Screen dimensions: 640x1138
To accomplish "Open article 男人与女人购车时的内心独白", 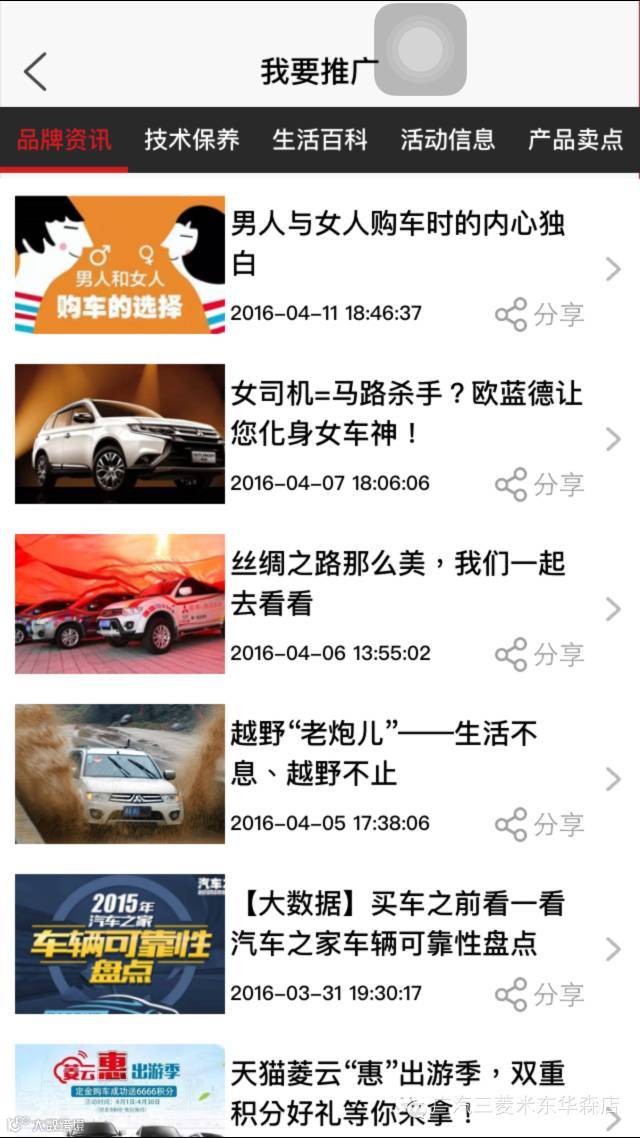I will tap(398, 242).
